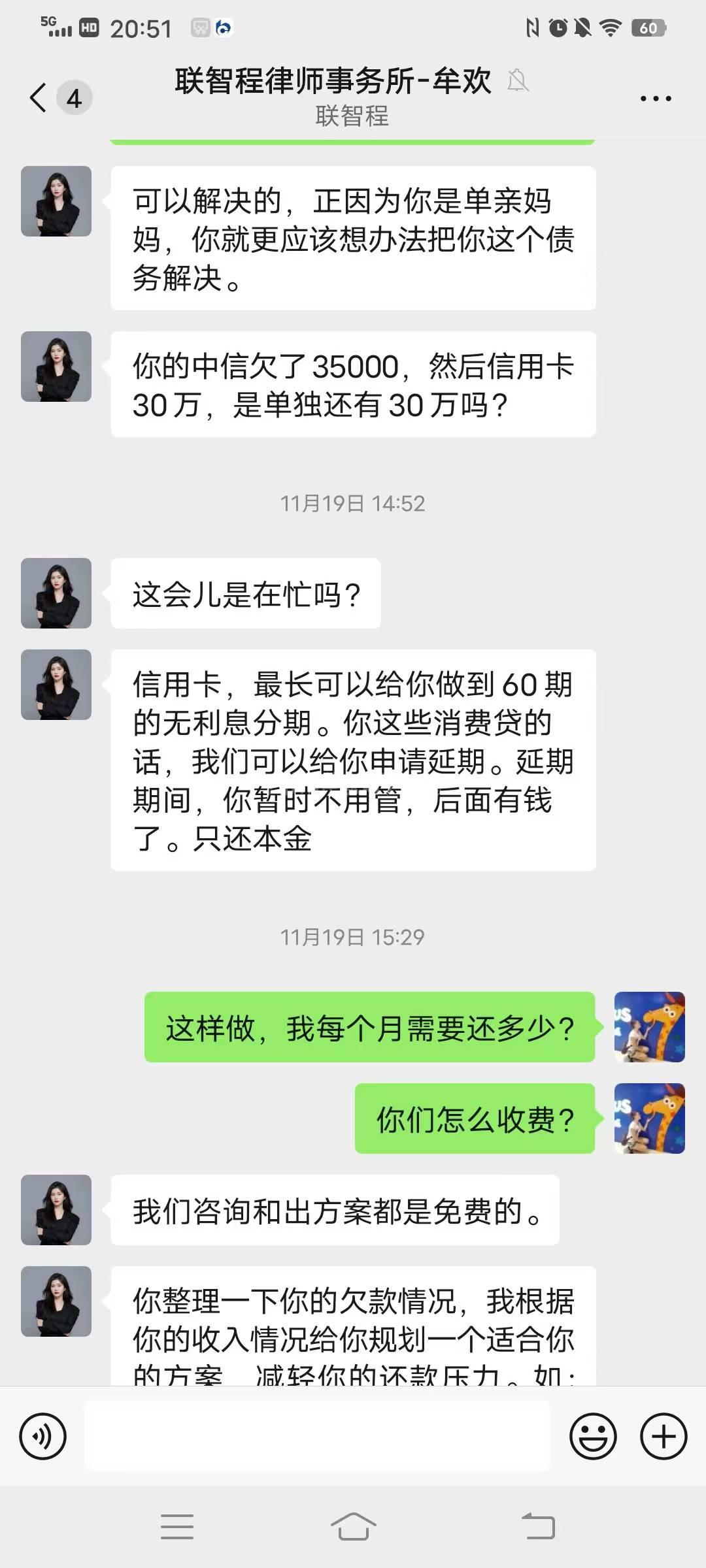Go back to the chat list

[39, 98]
